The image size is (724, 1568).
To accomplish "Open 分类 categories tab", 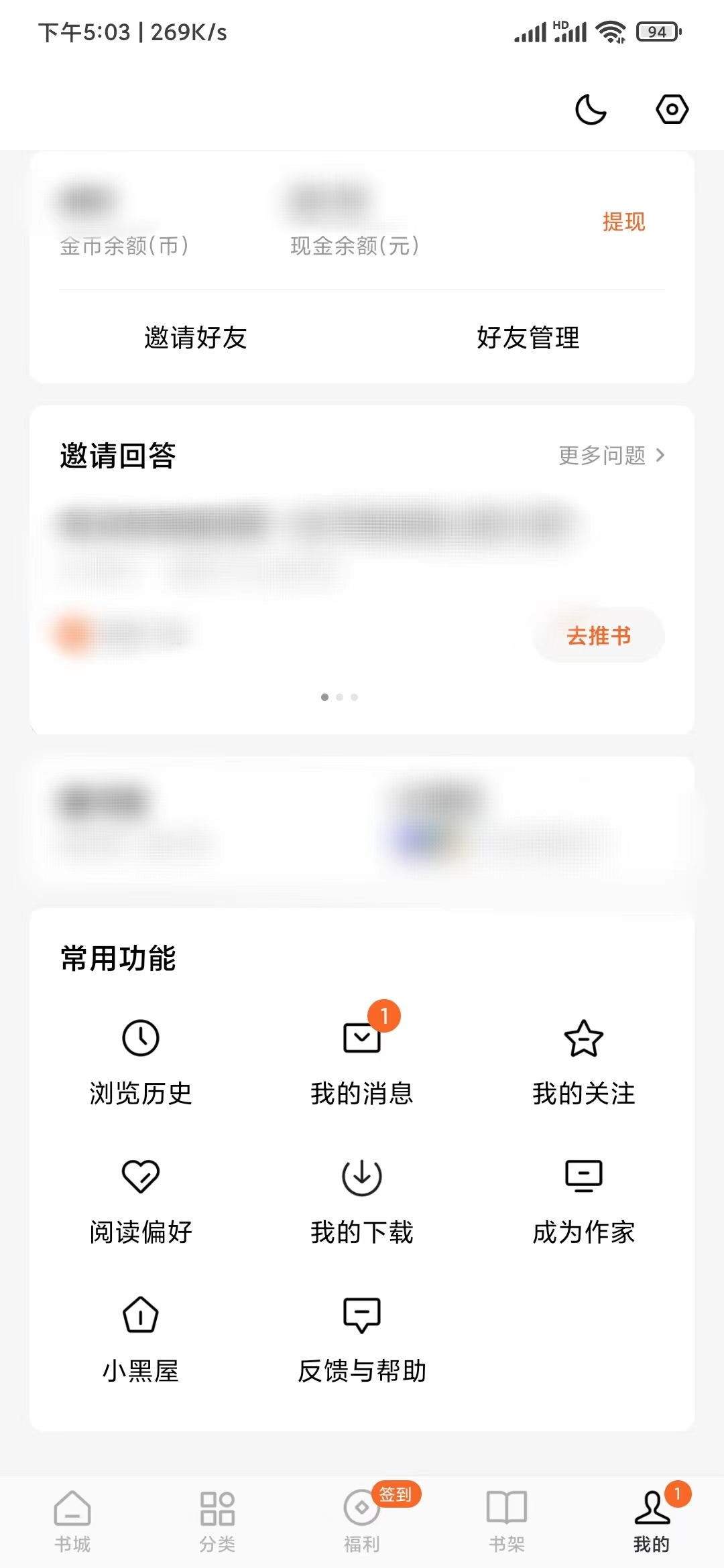I will (x=216, y=1521).
